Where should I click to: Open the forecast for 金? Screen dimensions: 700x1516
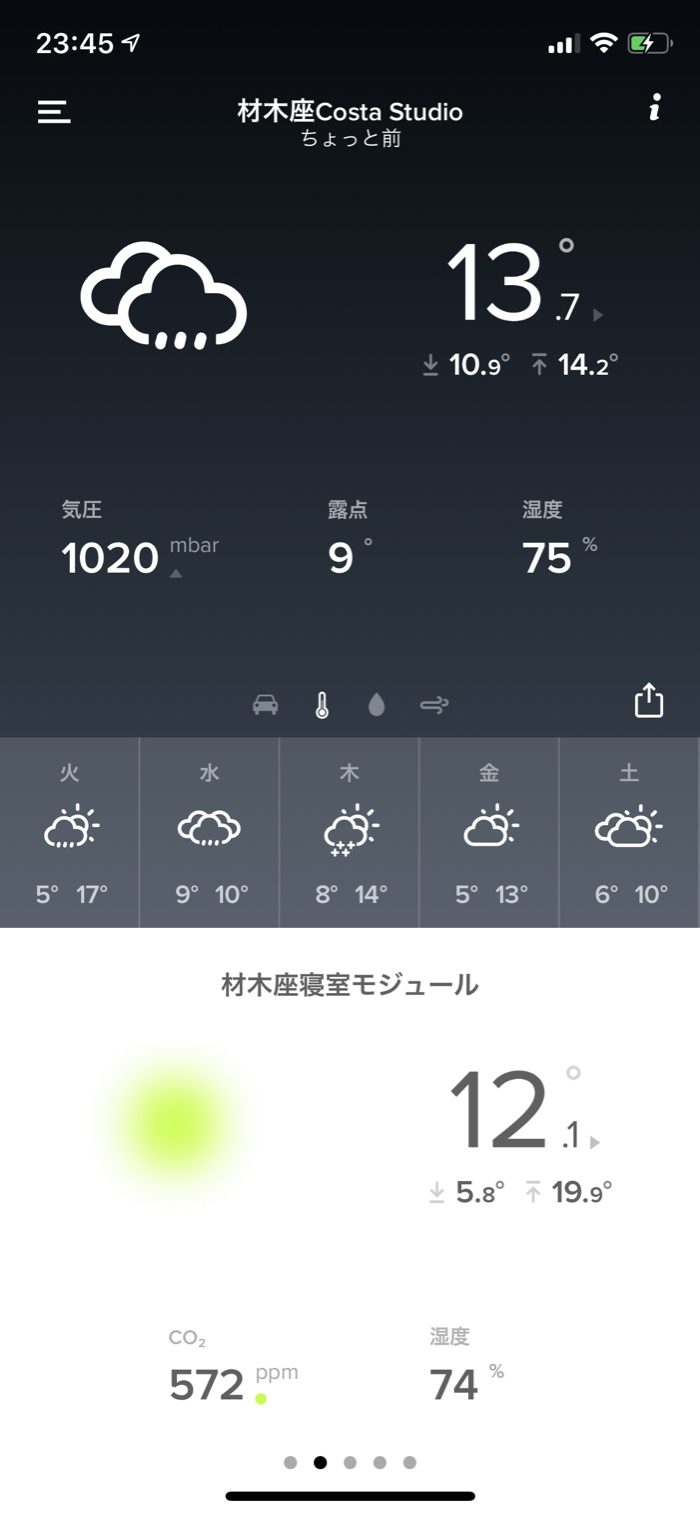tap(489, 832)
